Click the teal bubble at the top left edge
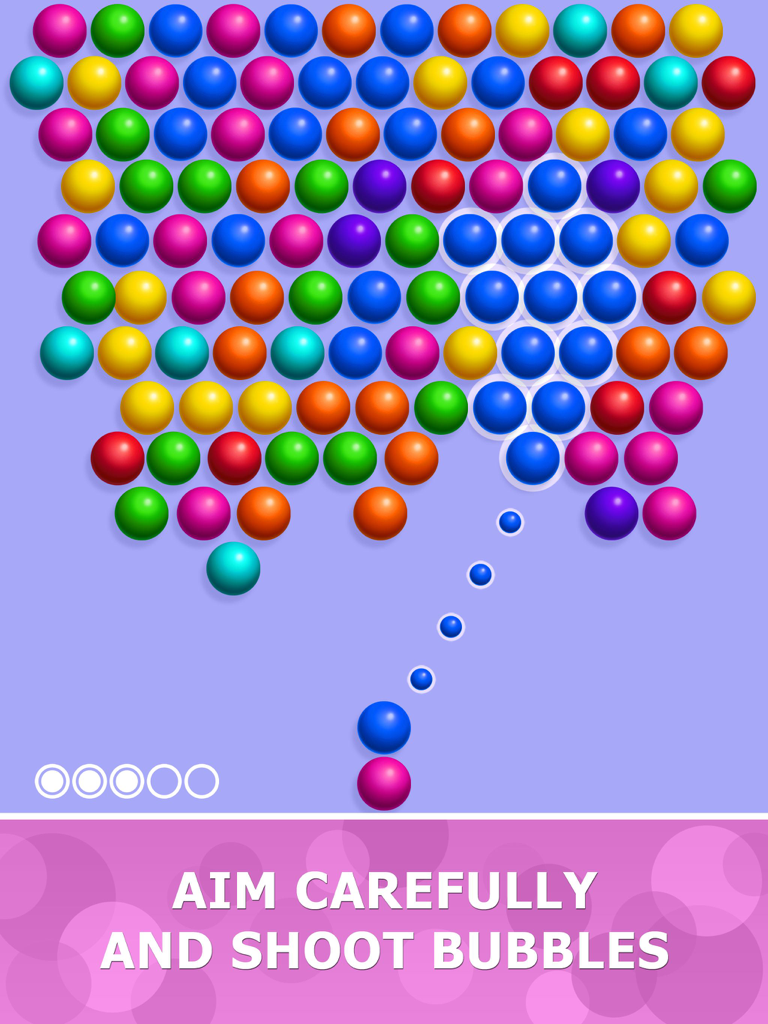Viewport: 768px width, 1024px height. (x=38, y=79)
